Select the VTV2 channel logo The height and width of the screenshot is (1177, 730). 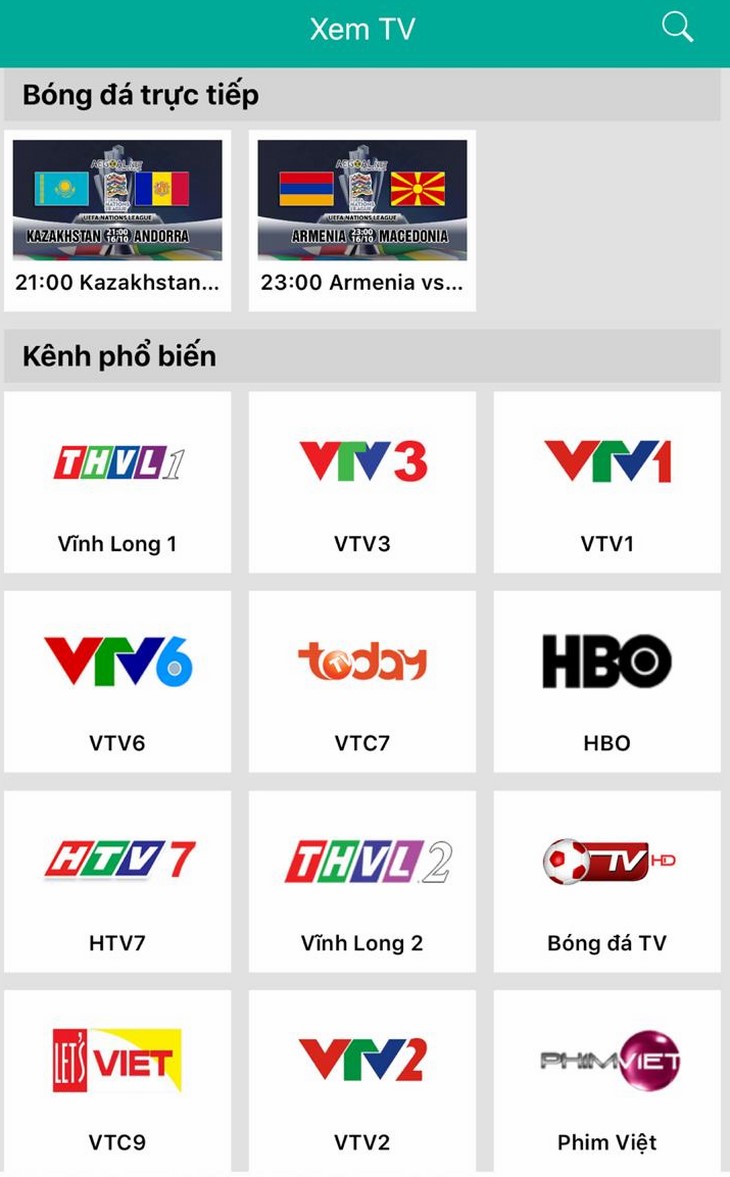click(x=364, y=1061)
